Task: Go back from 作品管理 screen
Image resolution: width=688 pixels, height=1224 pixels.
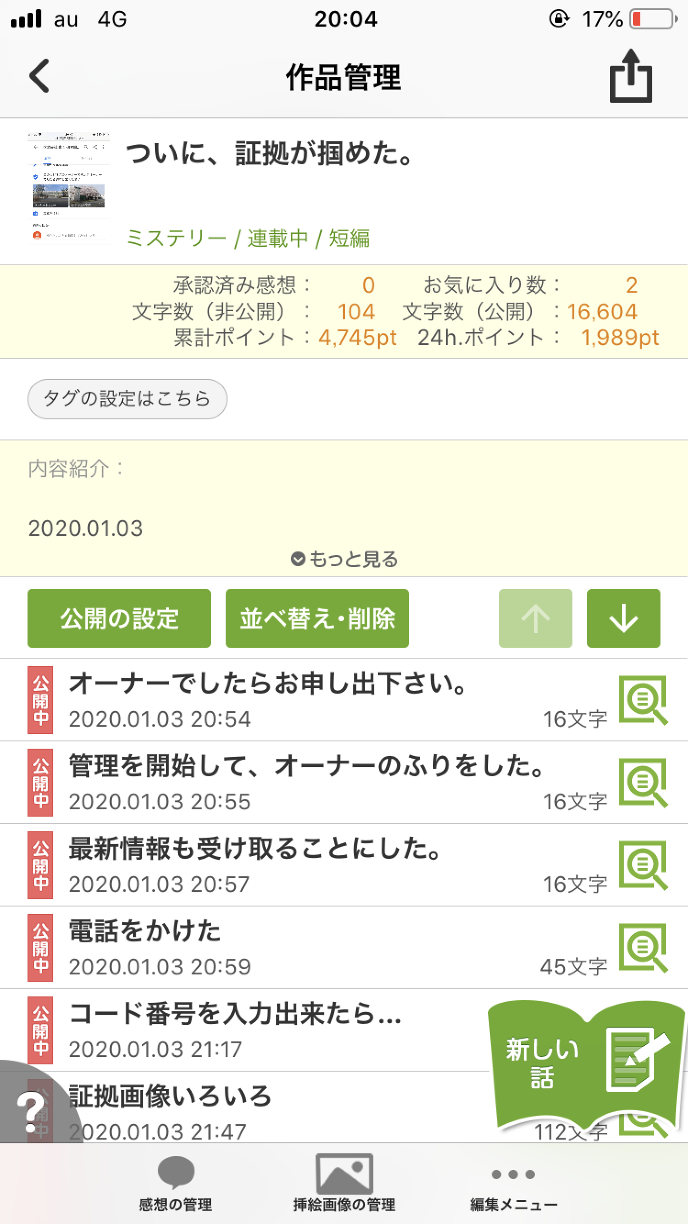Action: (x=39, y=76)
